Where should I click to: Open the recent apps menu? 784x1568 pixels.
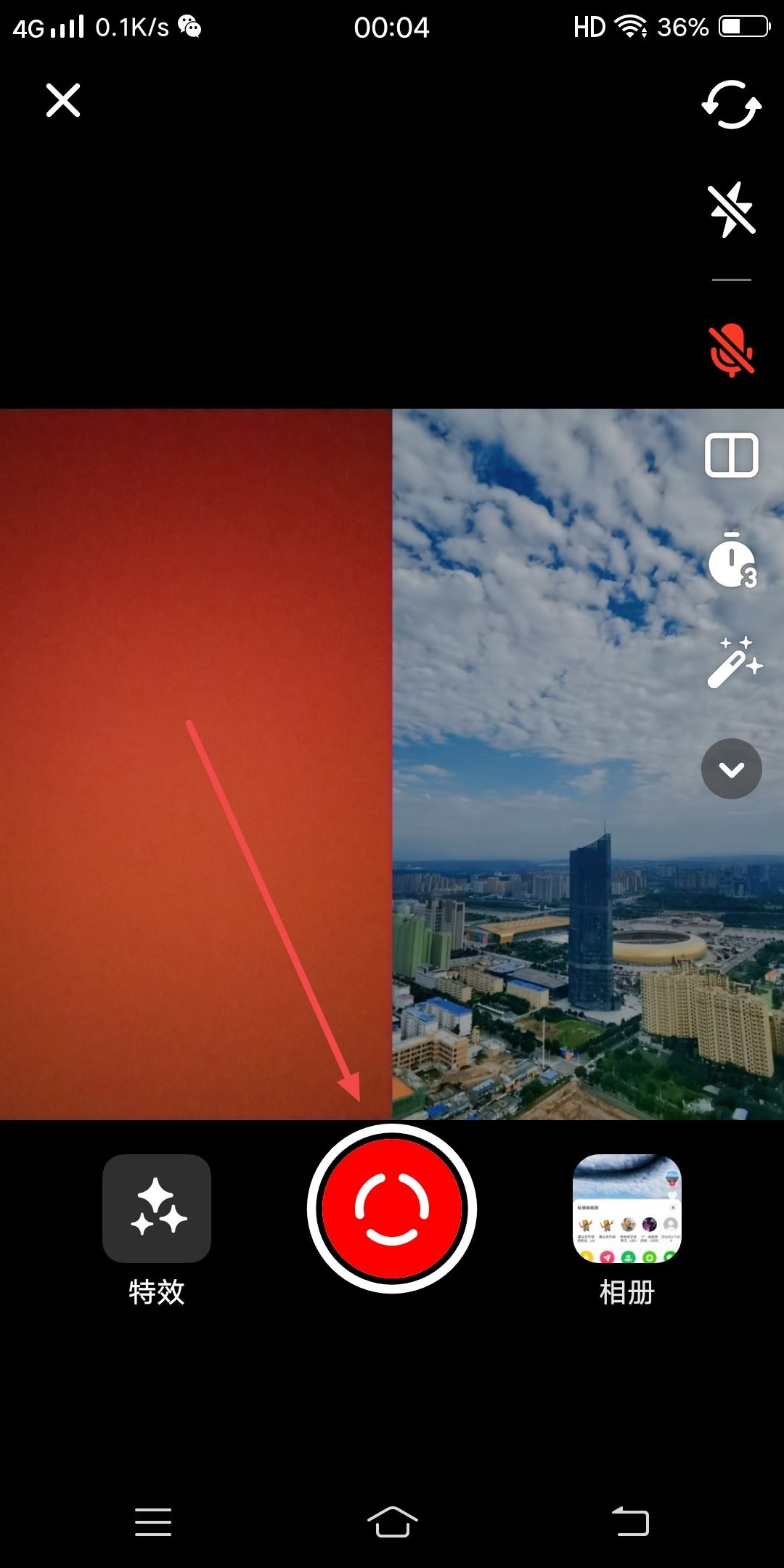(153, 1522)
